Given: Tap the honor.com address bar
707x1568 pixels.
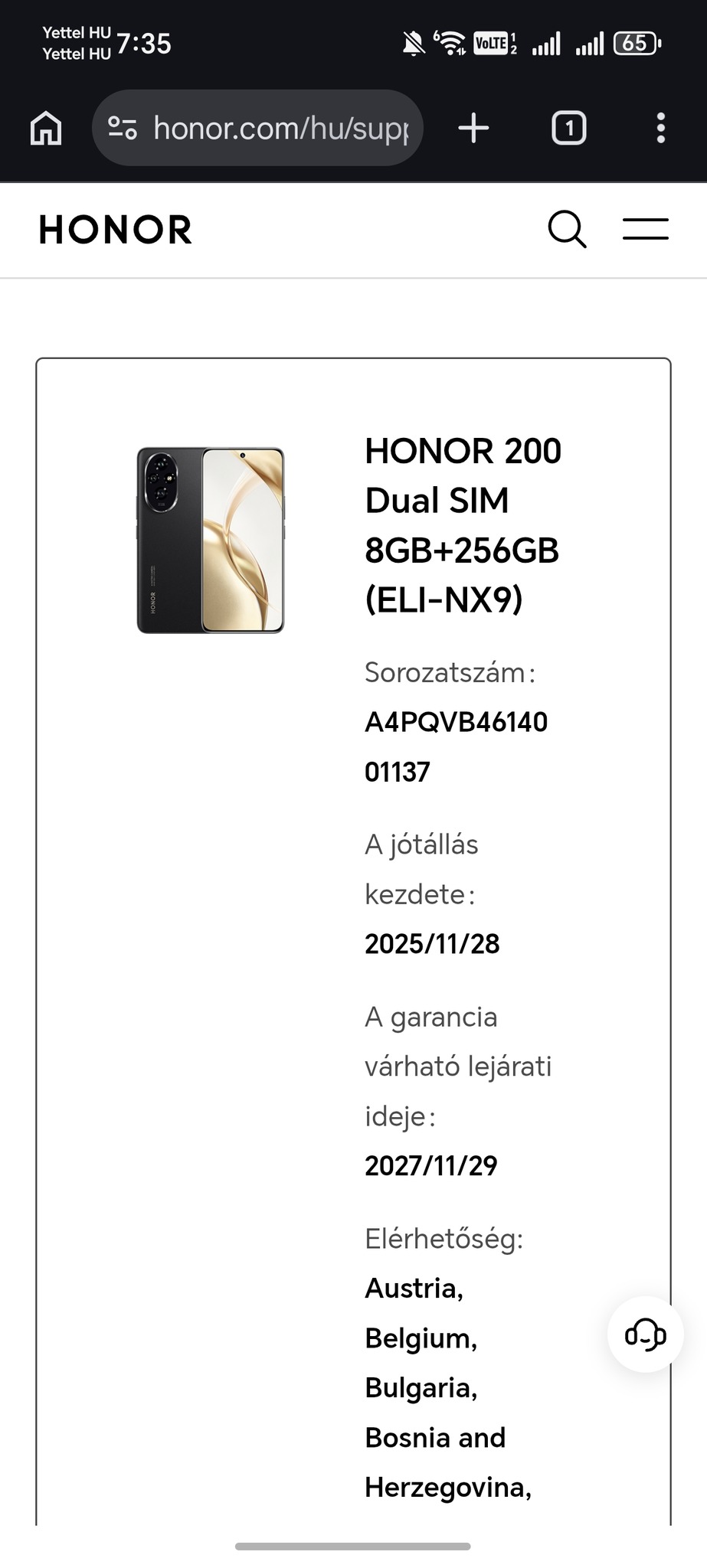Looking at the screenshot, I should (x=280, y=128).
